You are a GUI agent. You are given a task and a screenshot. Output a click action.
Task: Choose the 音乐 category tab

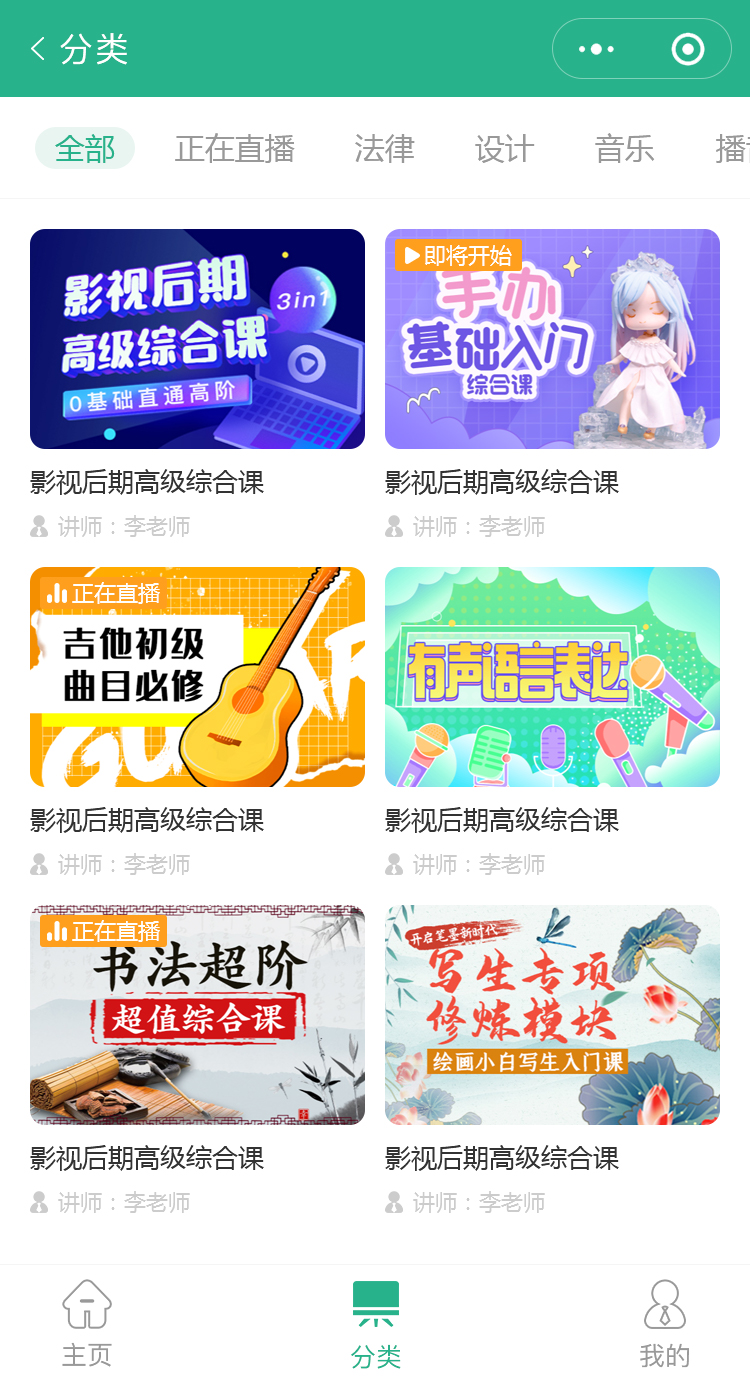(624, 149)
